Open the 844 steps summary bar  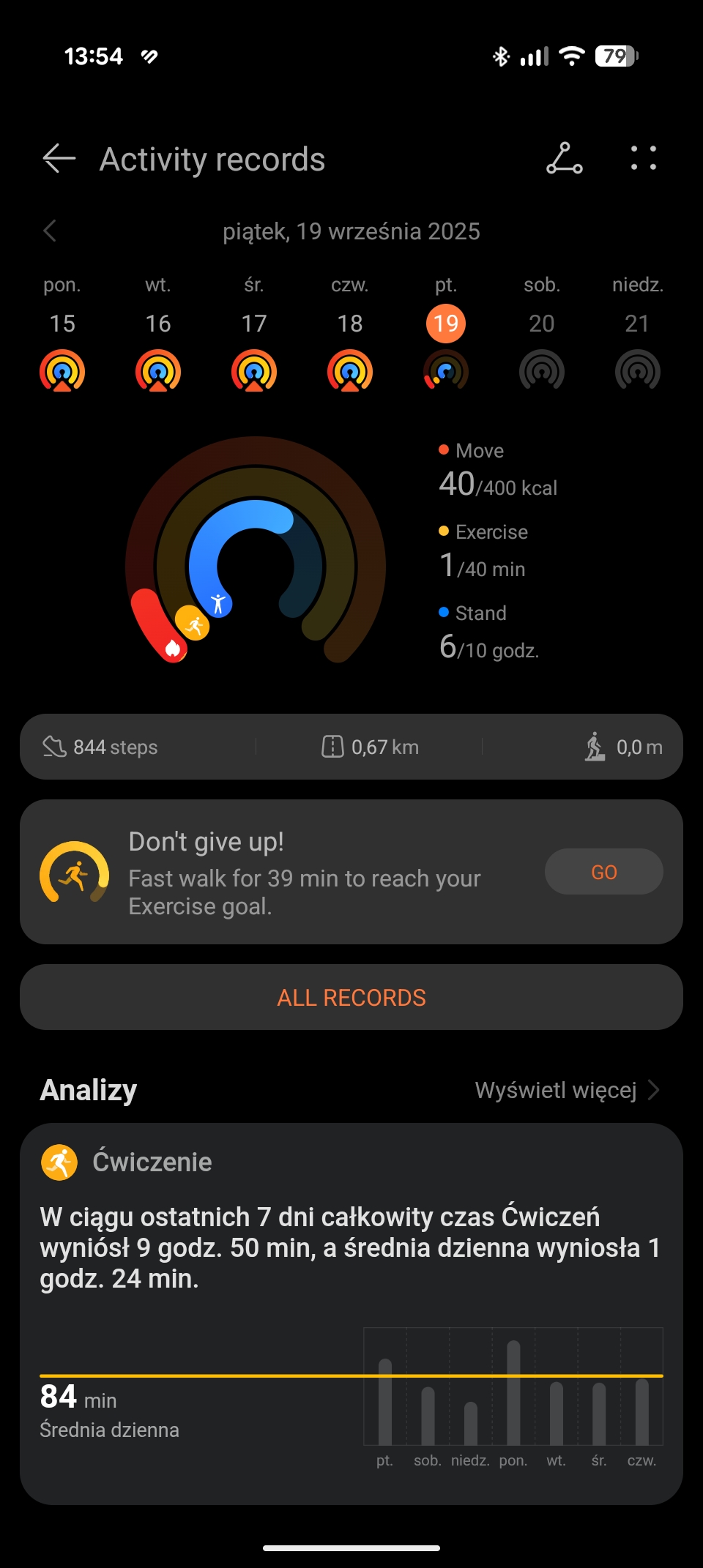click(x=351, y=747)
